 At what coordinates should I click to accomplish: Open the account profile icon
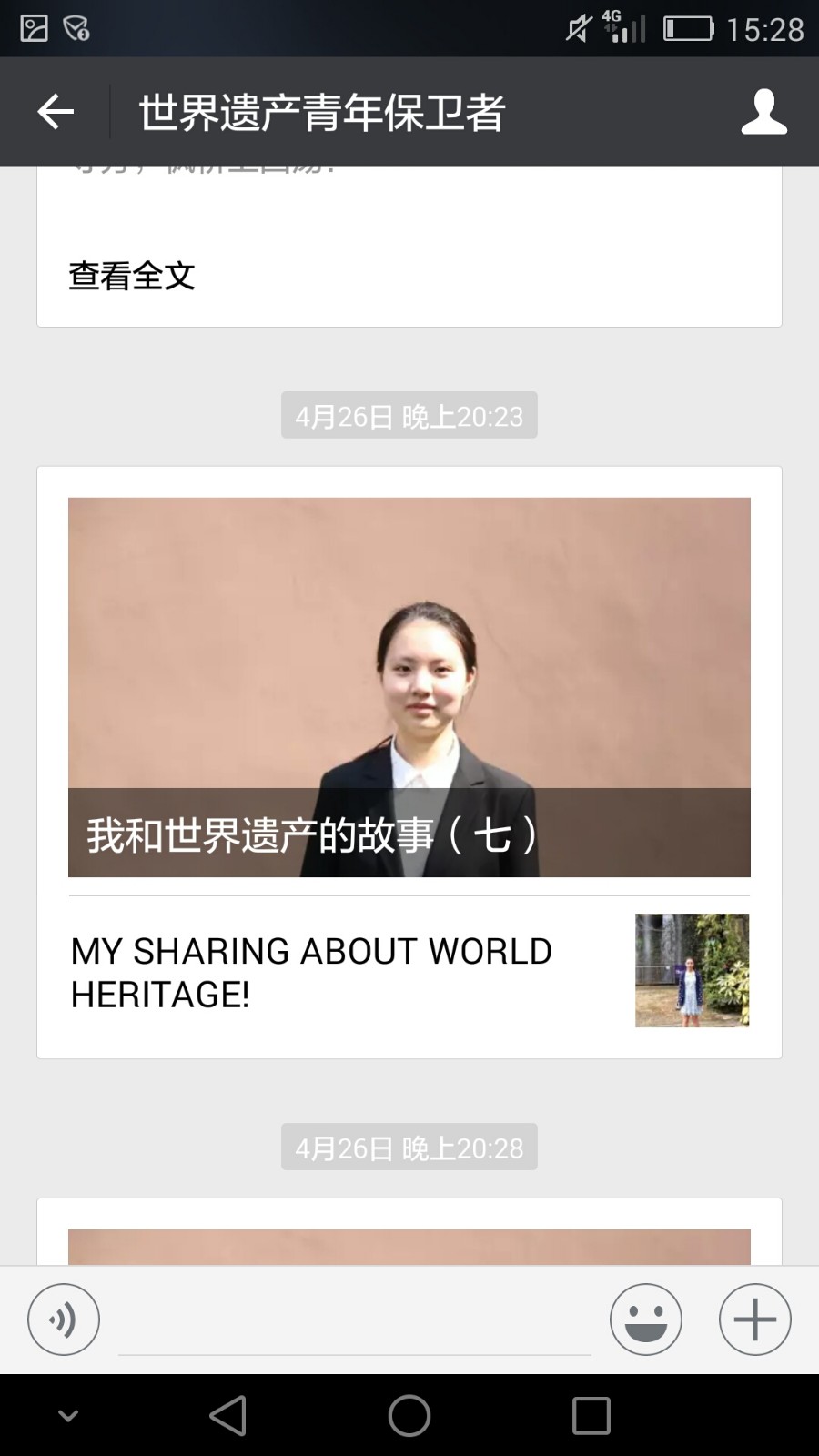pos(763,112)
